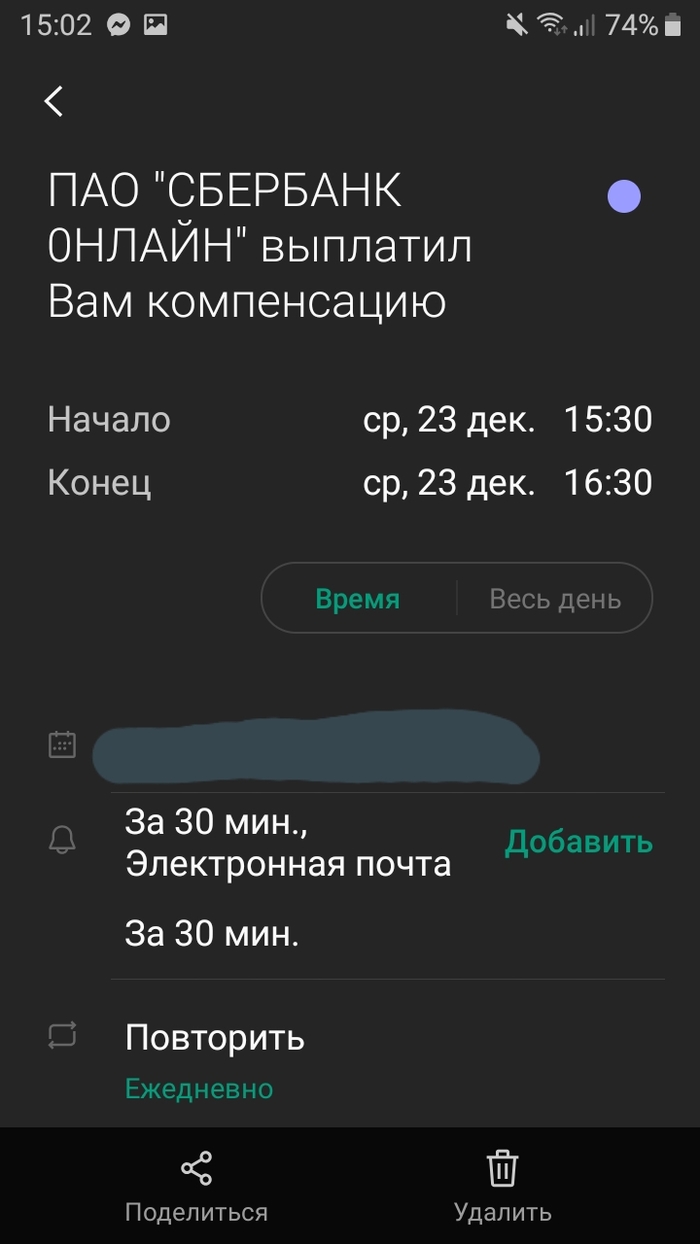Switch to Весь день mode
700x1244 pixels.
click(555, 600)
